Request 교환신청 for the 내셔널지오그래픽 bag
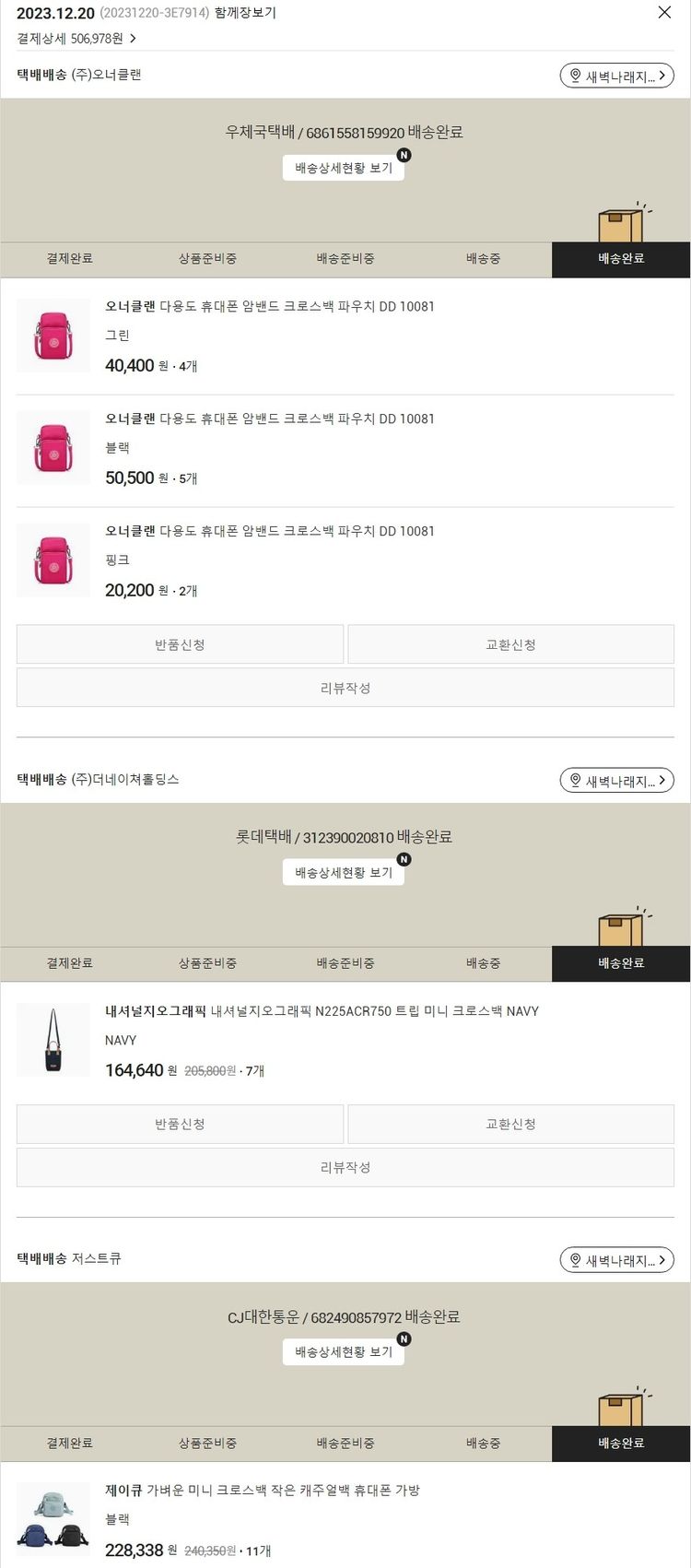This screenshot has height=1568, width=691. pyautogui.click(x=510, y=1124)
